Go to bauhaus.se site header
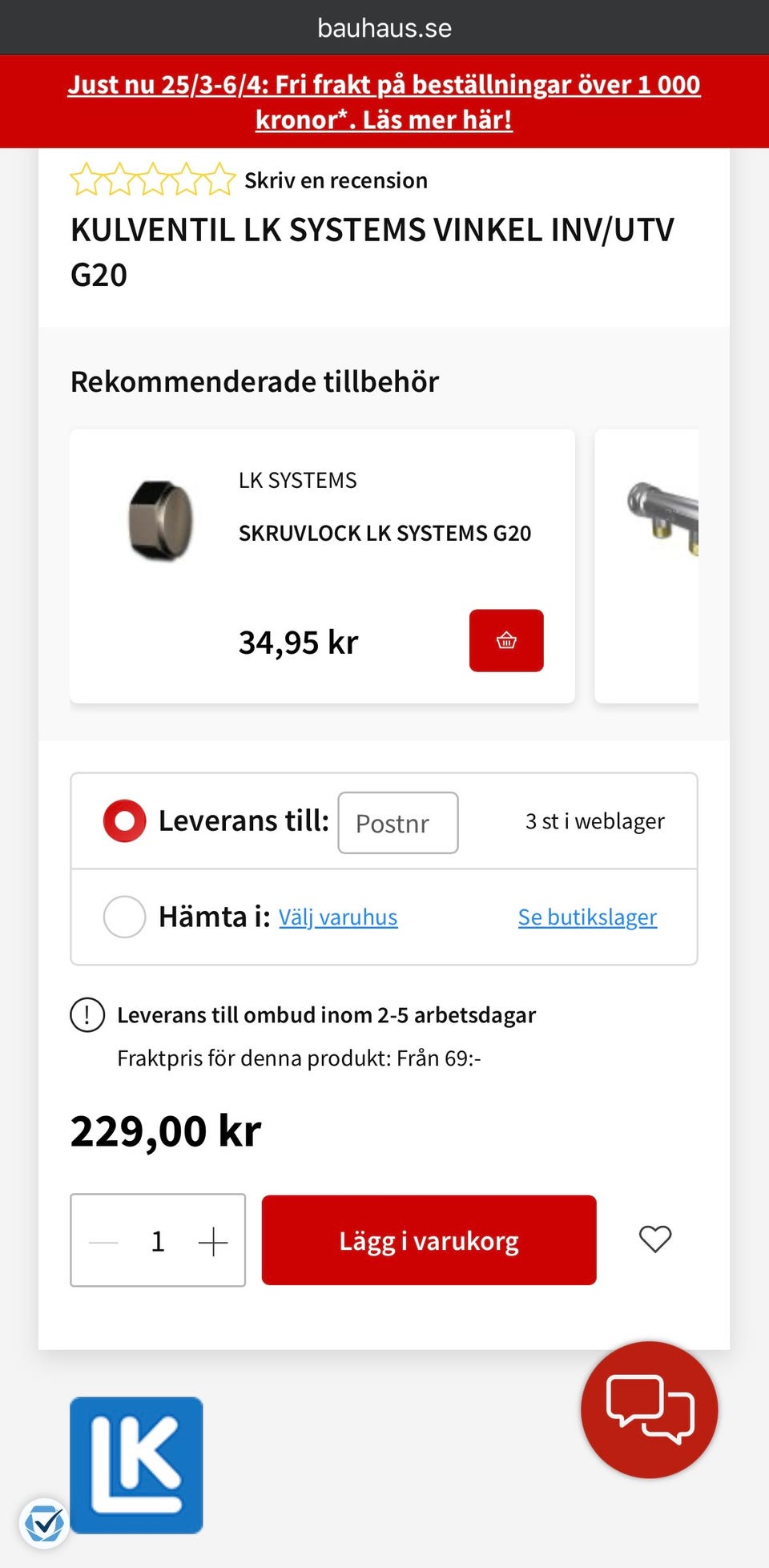The height and width of the screenshot is (1568, 769). [384, 27]
